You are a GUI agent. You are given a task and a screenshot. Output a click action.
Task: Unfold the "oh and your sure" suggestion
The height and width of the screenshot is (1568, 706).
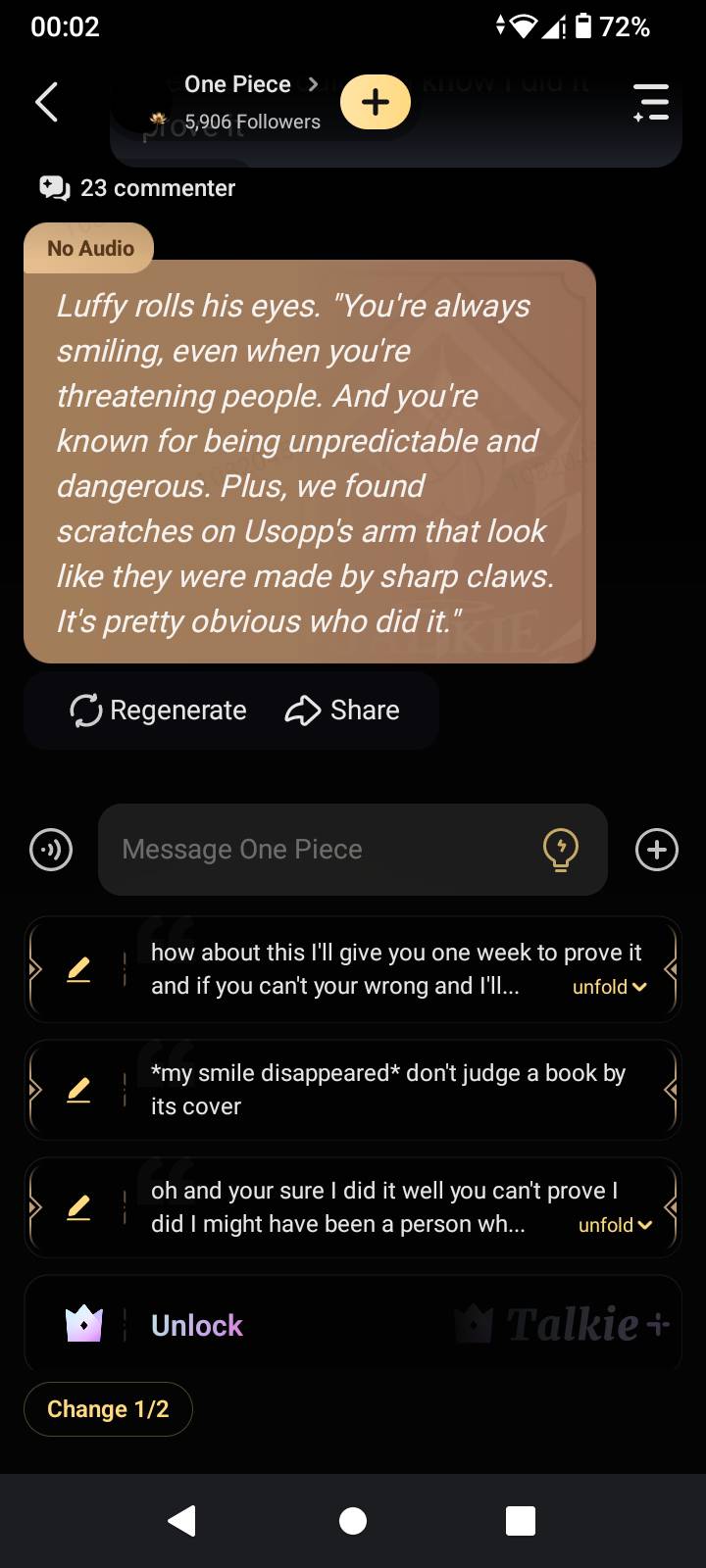click(615, 1225)
